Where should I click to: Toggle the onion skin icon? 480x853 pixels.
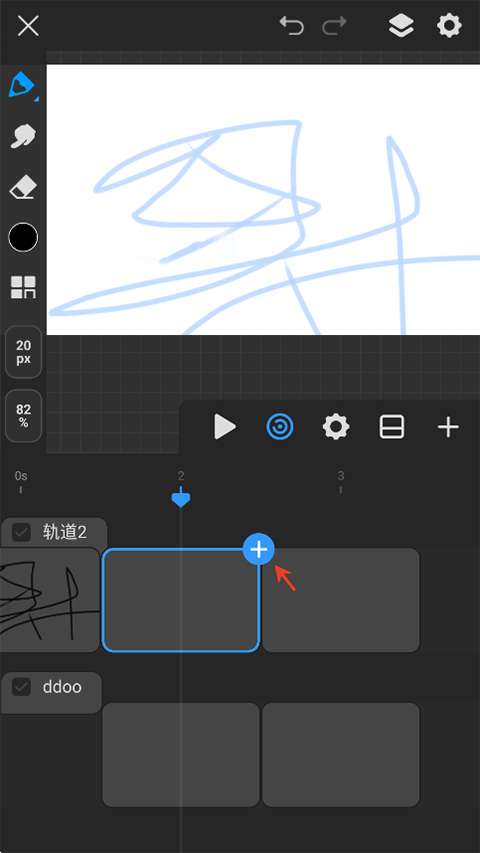pyautogui.click(x=280, y=427)
